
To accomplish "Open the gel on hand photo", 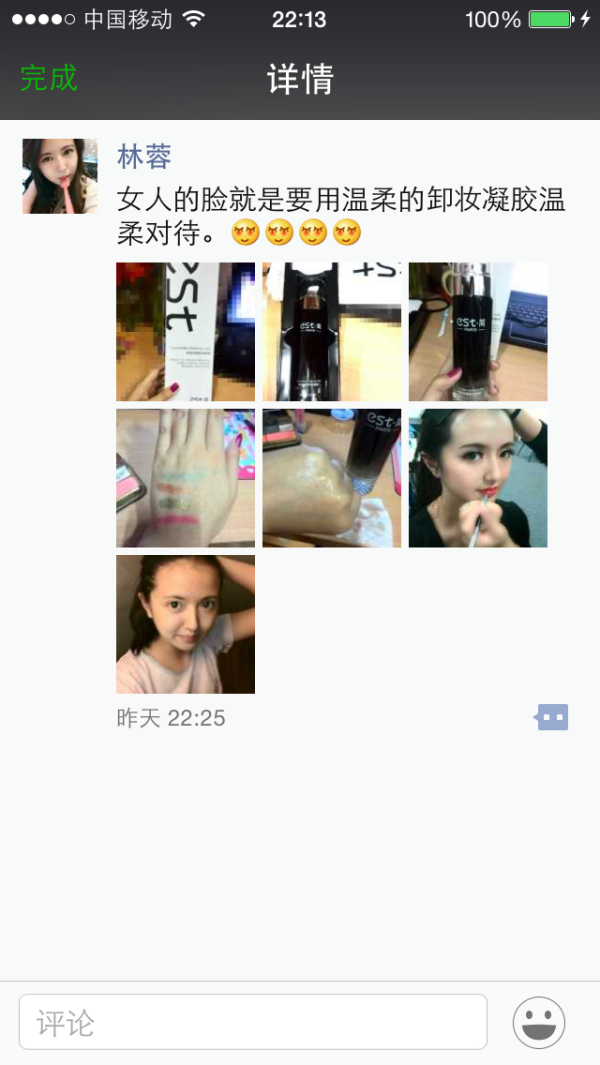I will [331, 478].
